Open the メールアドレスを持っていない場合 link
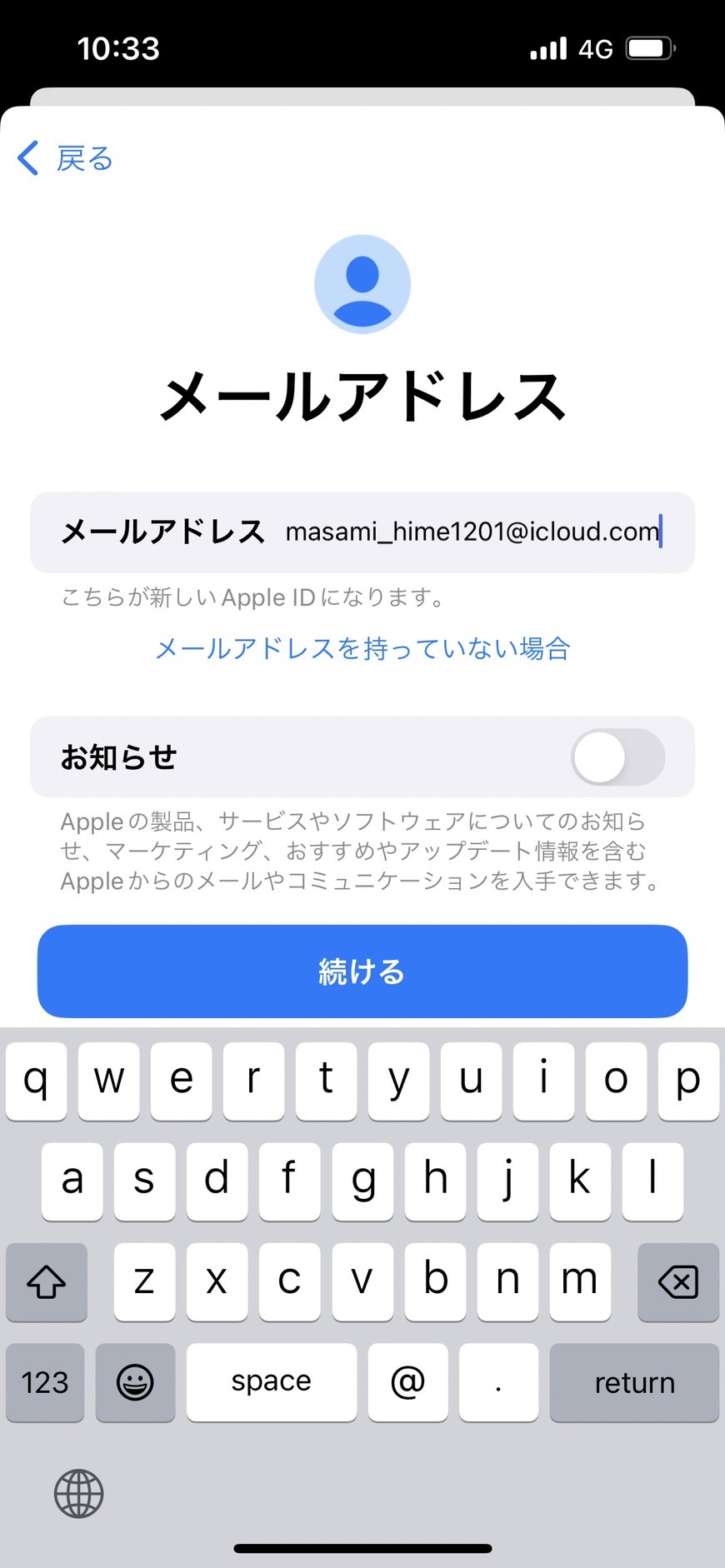725x1568 pixels. coord(362,648)
